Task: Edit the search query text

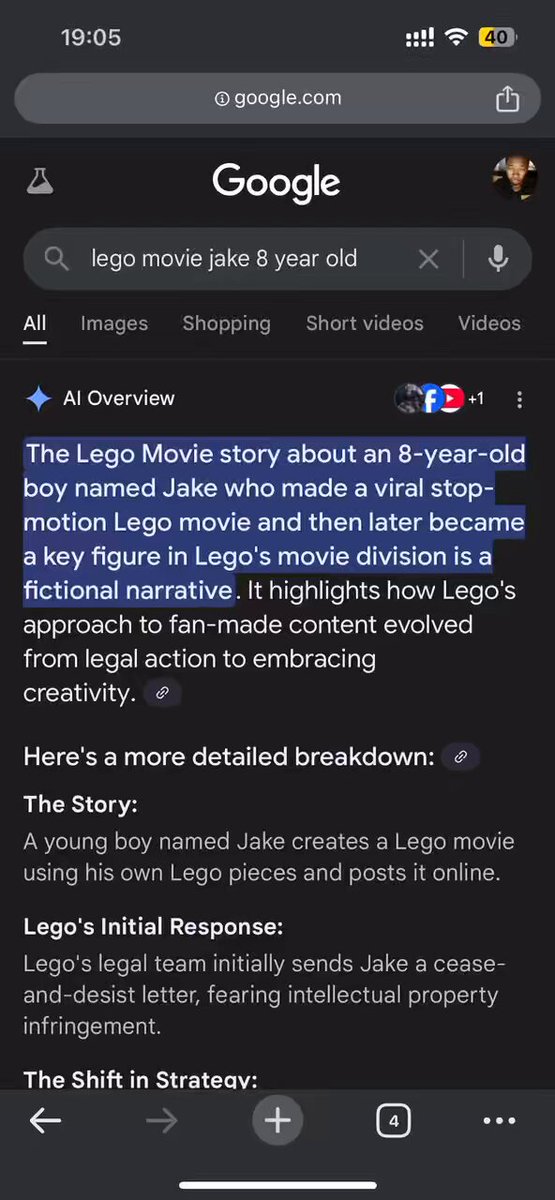Action: (224, 259)
